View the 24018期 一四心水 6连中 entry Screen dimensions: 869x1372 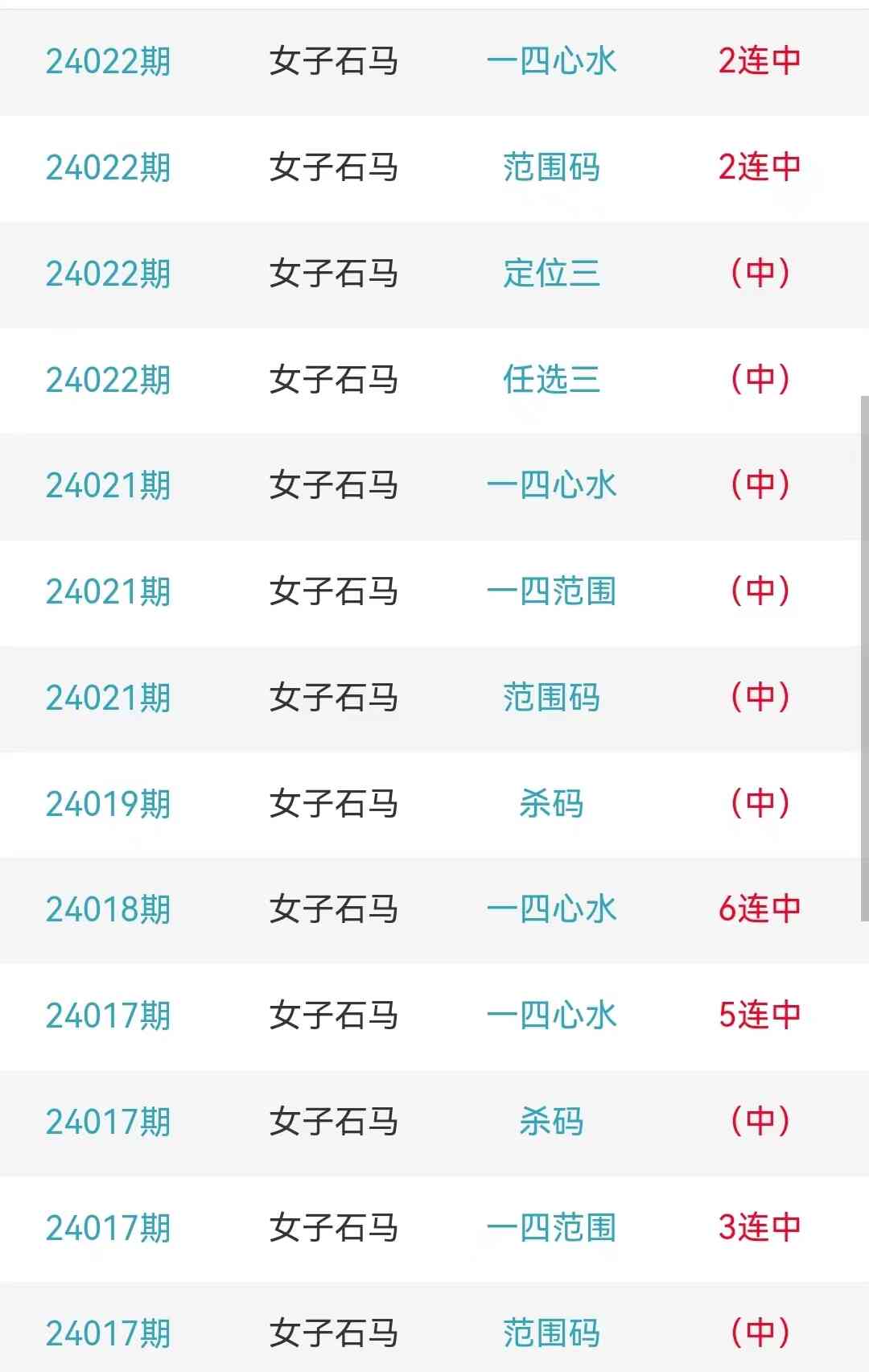tap(551, 909)
